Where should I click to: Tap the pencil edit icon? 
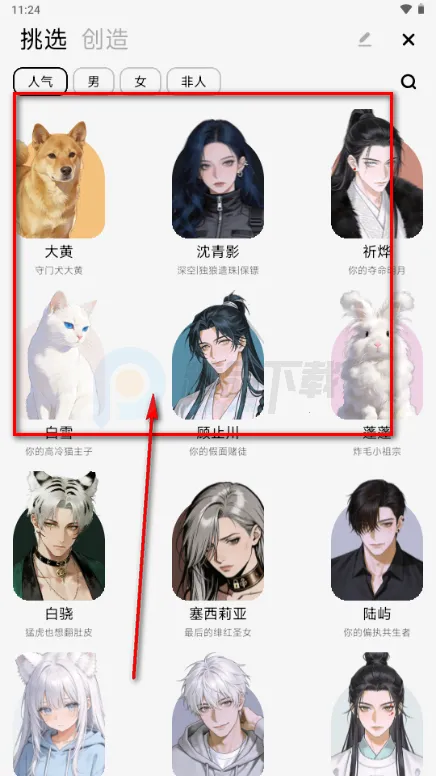coord(365,40)
